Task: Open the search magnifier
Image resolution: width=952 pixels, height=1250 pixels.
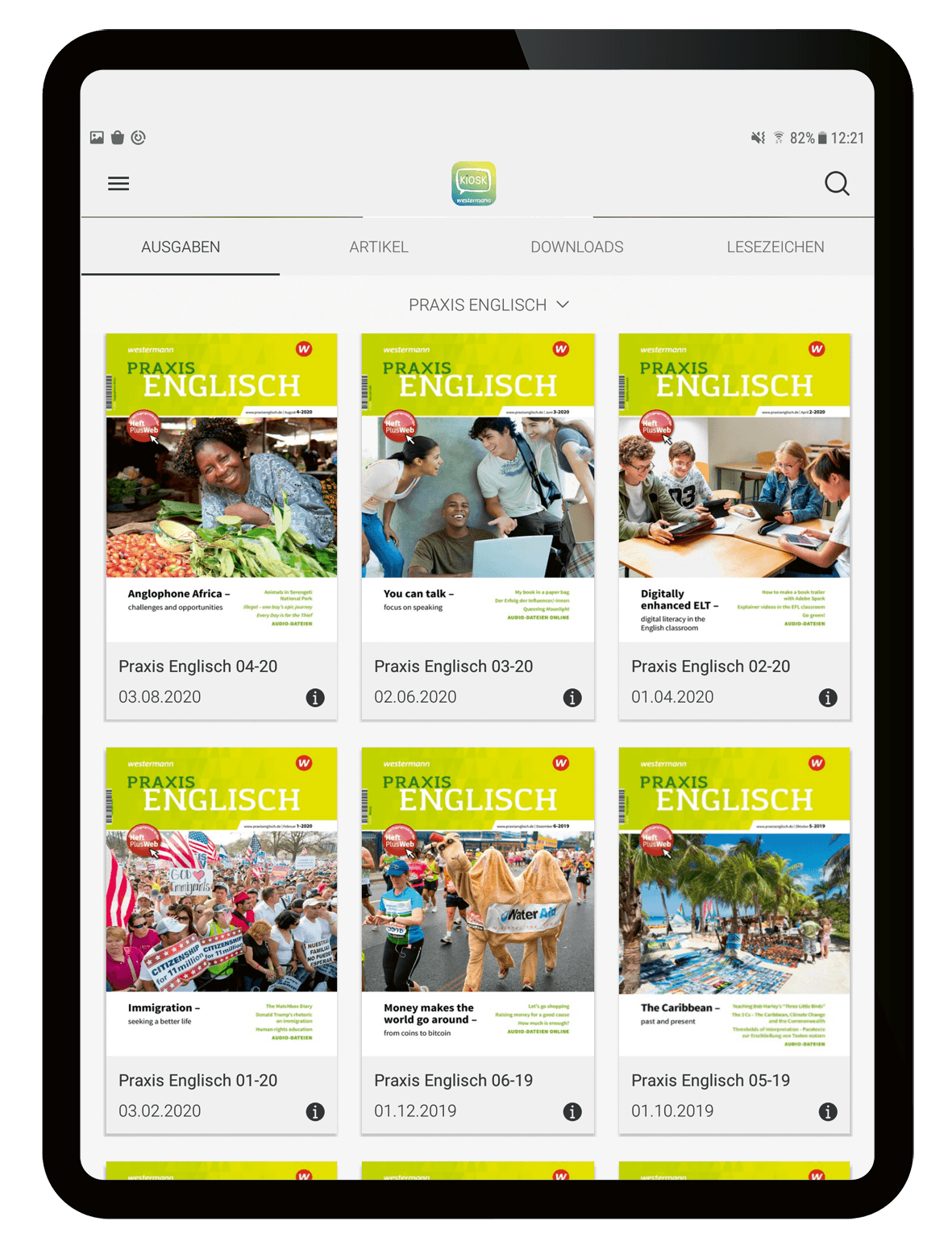Action: 837,184
